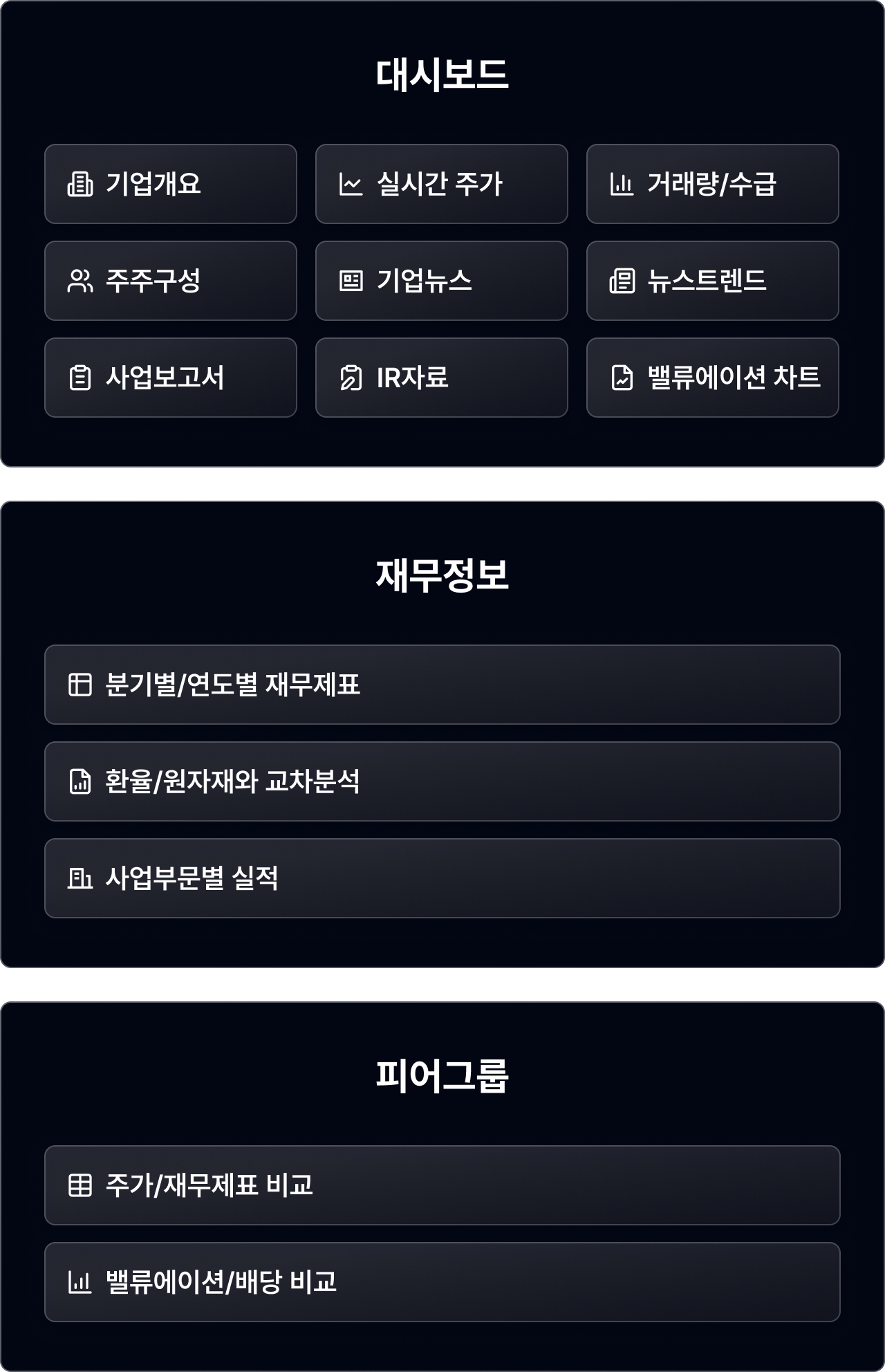Open 분기별/연도별 재무제표
The height and width of the screenshot is (1372, 885).
pyautogui.click(x=442, y=685)
